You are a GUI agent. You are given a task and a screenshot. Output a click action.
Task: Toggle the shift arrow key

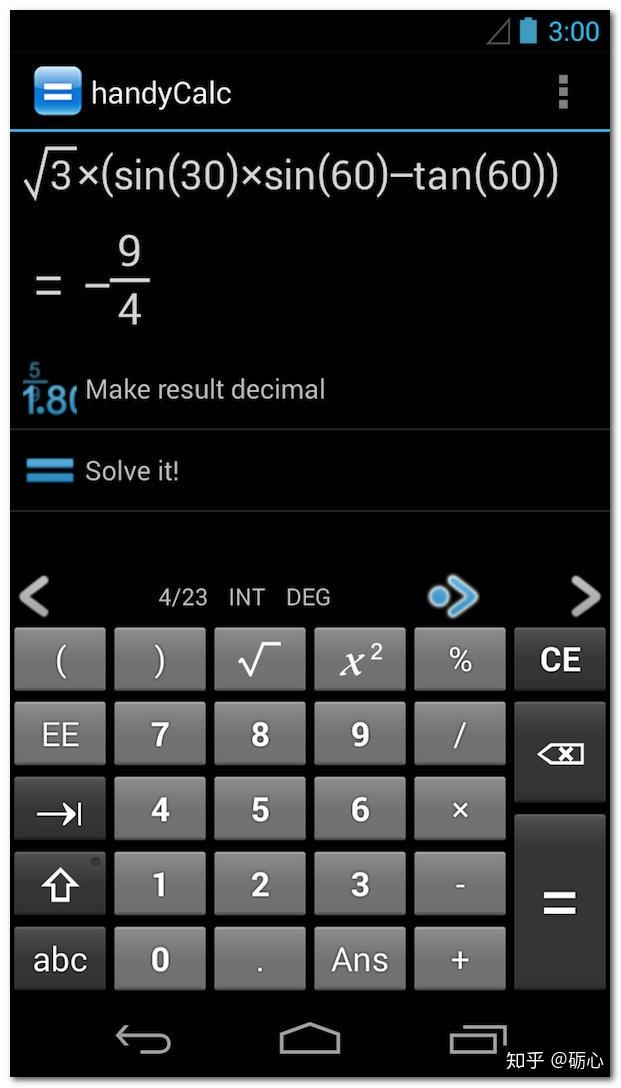[60, 885]
